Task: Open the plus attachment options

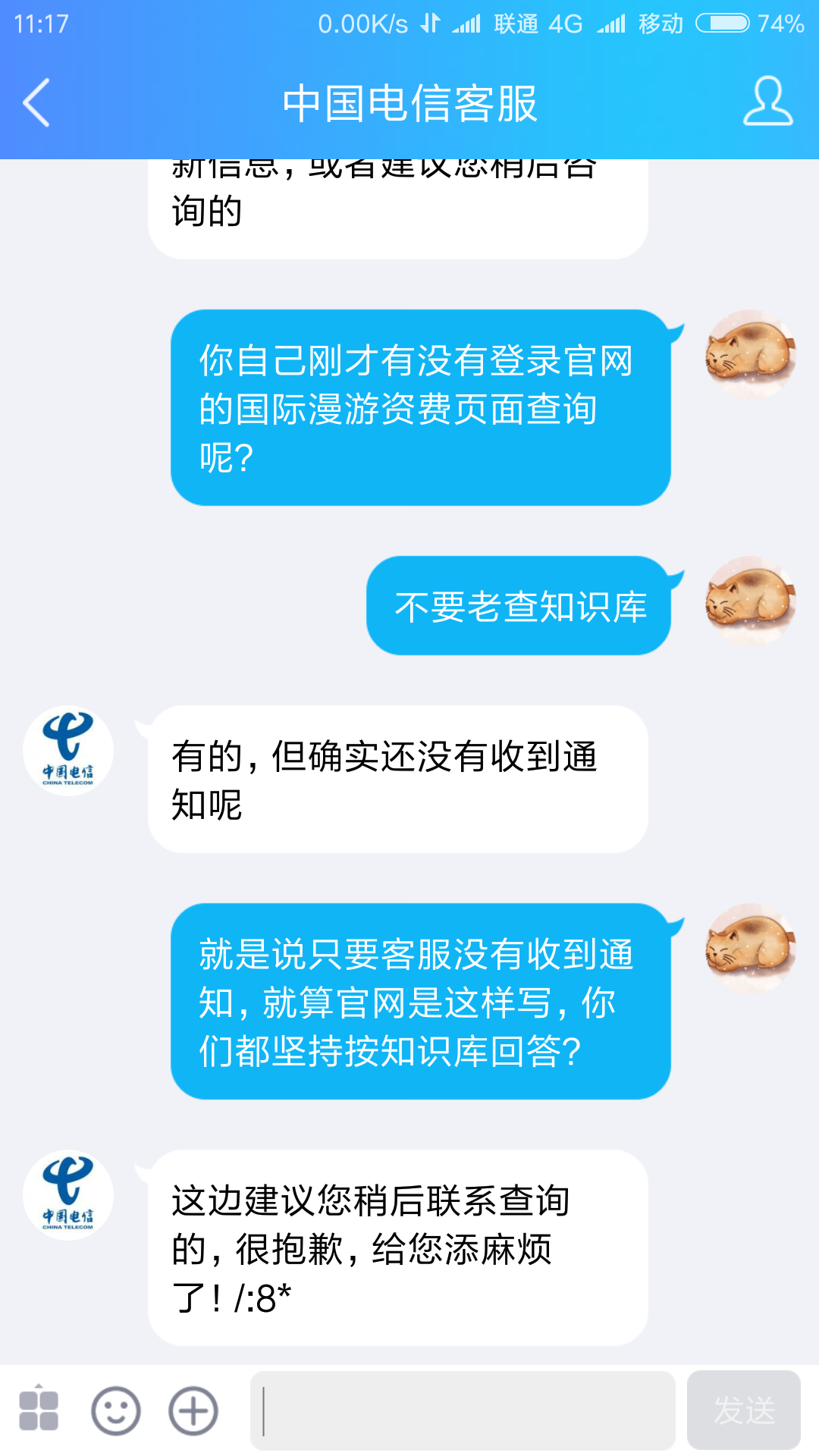Action: (193, 1410)
